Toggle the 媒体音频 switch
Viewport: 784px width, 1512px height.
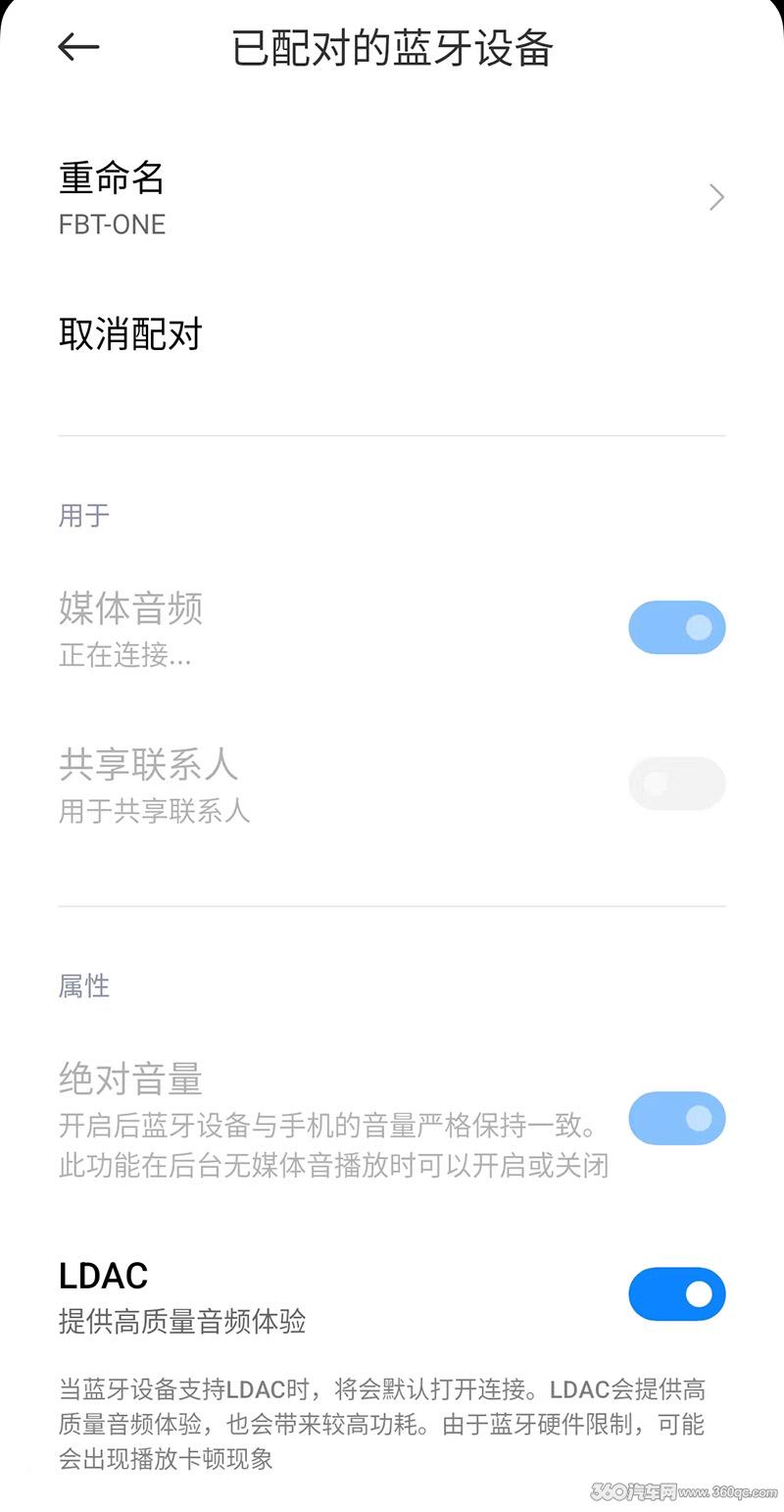[677, 628]
